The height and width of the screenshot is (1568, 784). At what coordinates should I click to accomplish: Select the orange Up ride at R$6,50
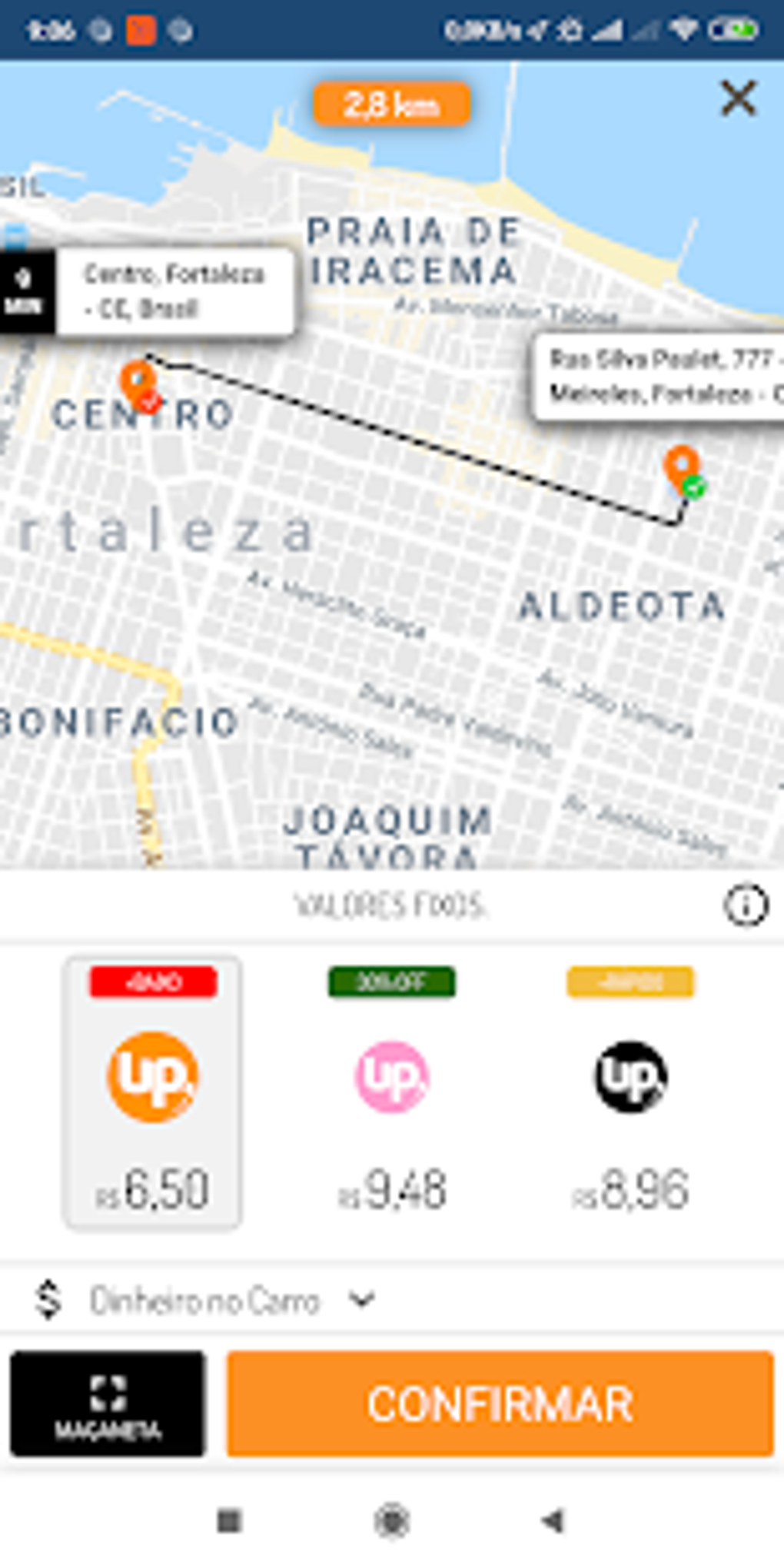coord(153,1092)
